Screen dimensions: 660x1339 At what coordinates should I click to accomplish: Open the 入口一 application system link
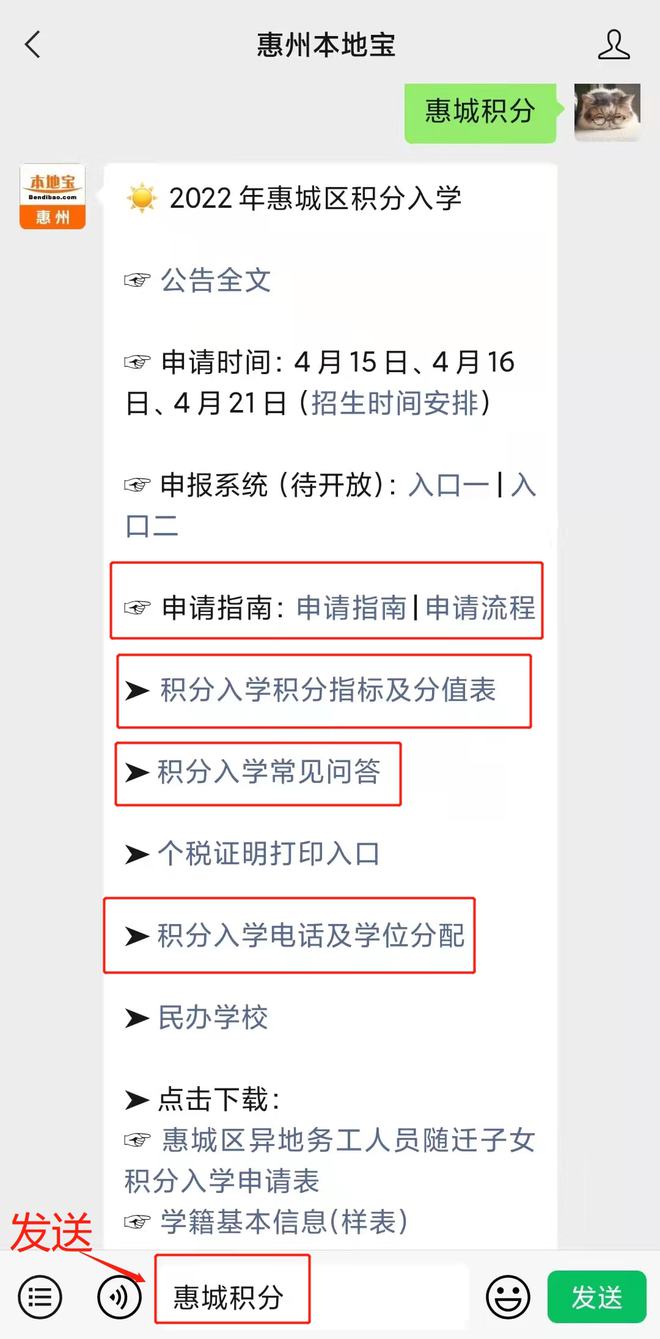click(449, 485)
